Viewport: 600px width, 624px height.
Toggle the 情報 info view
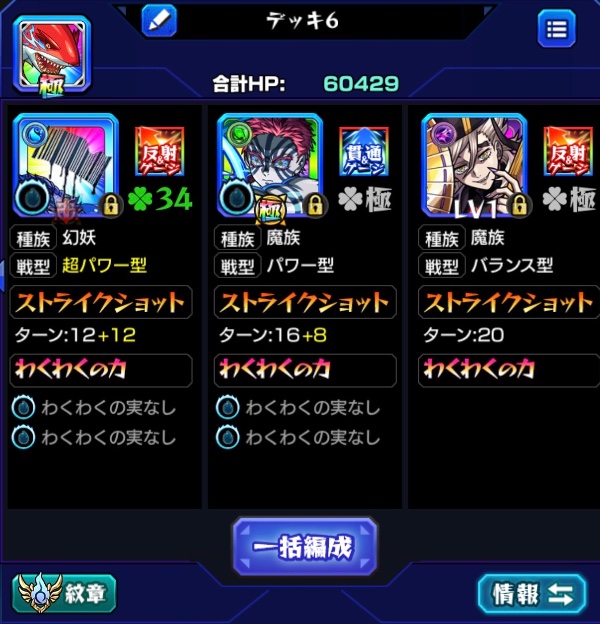[531, 593]
